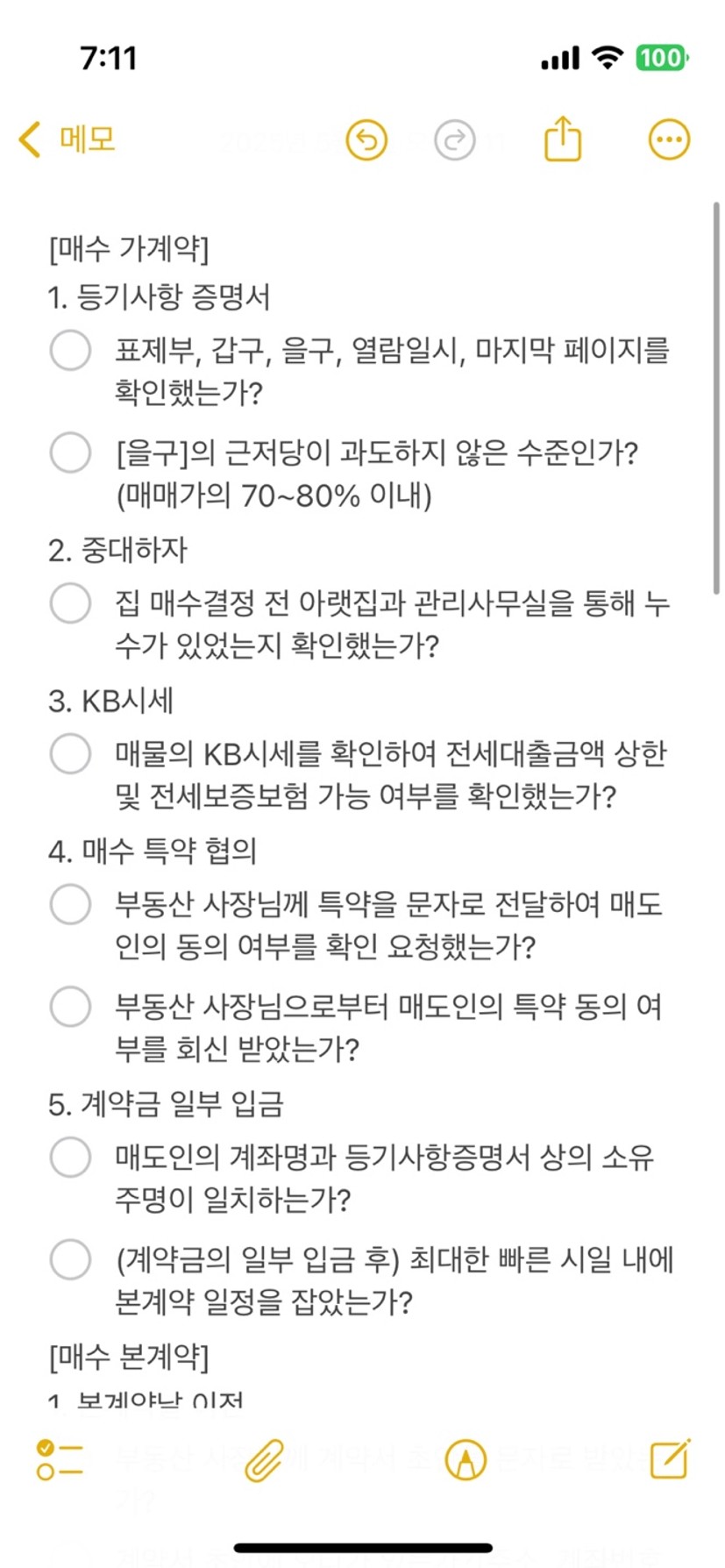725x1568 pixels.
Task: Undo the last edit
Action: 366,140
